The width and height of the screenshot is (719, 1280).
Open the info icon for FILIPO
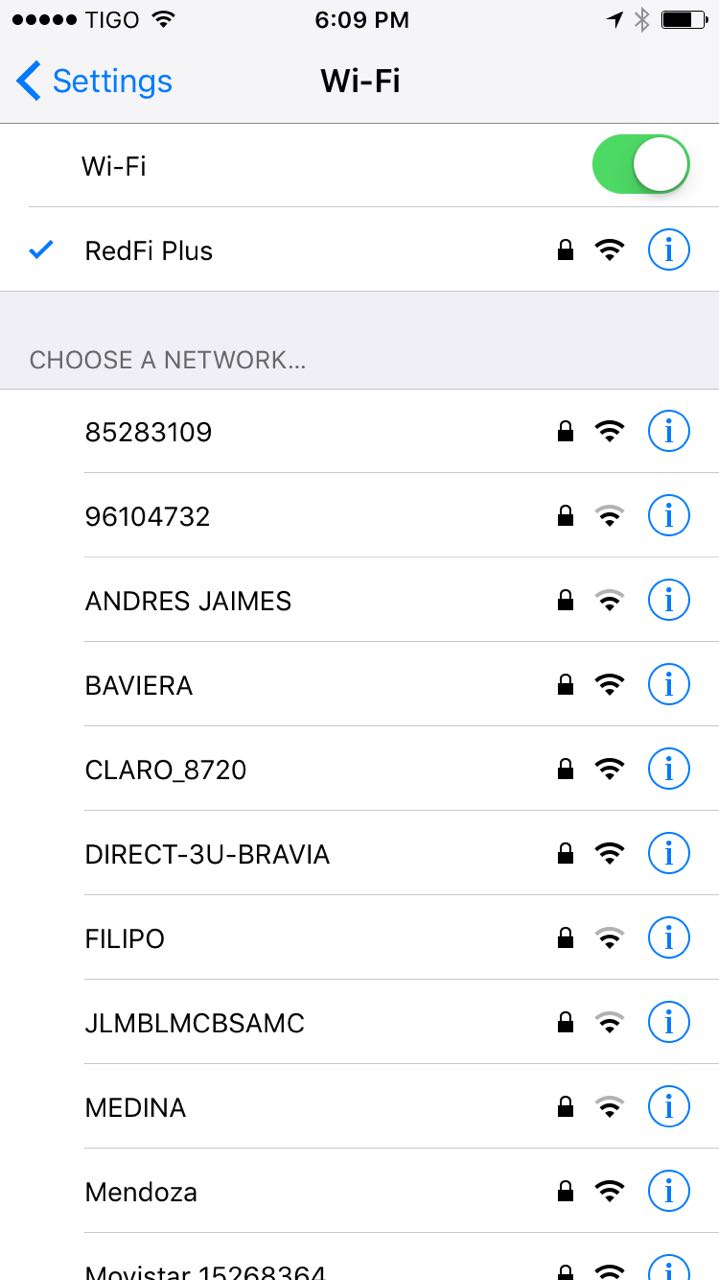coord(669,938)
